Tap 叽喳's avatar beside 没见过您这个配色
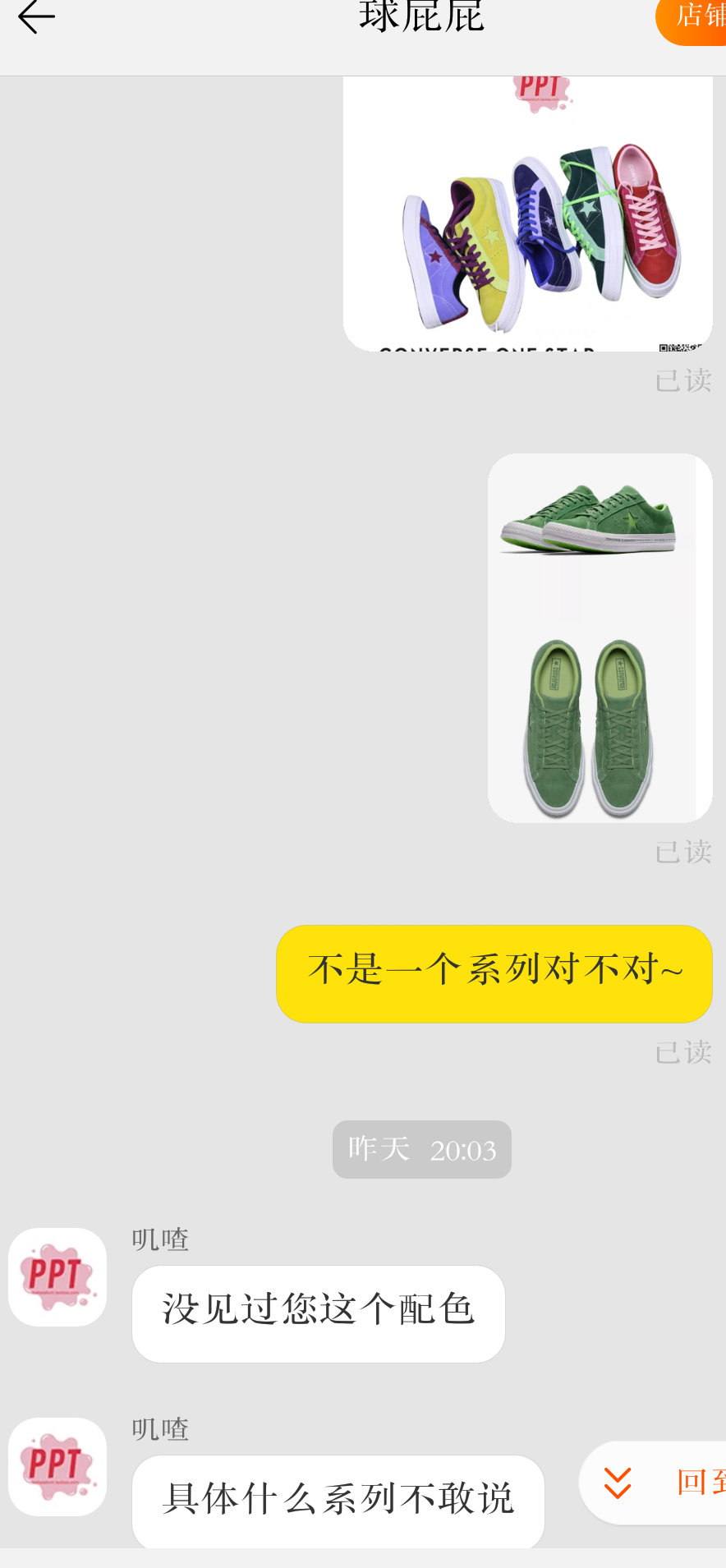 click(57, 1276)
